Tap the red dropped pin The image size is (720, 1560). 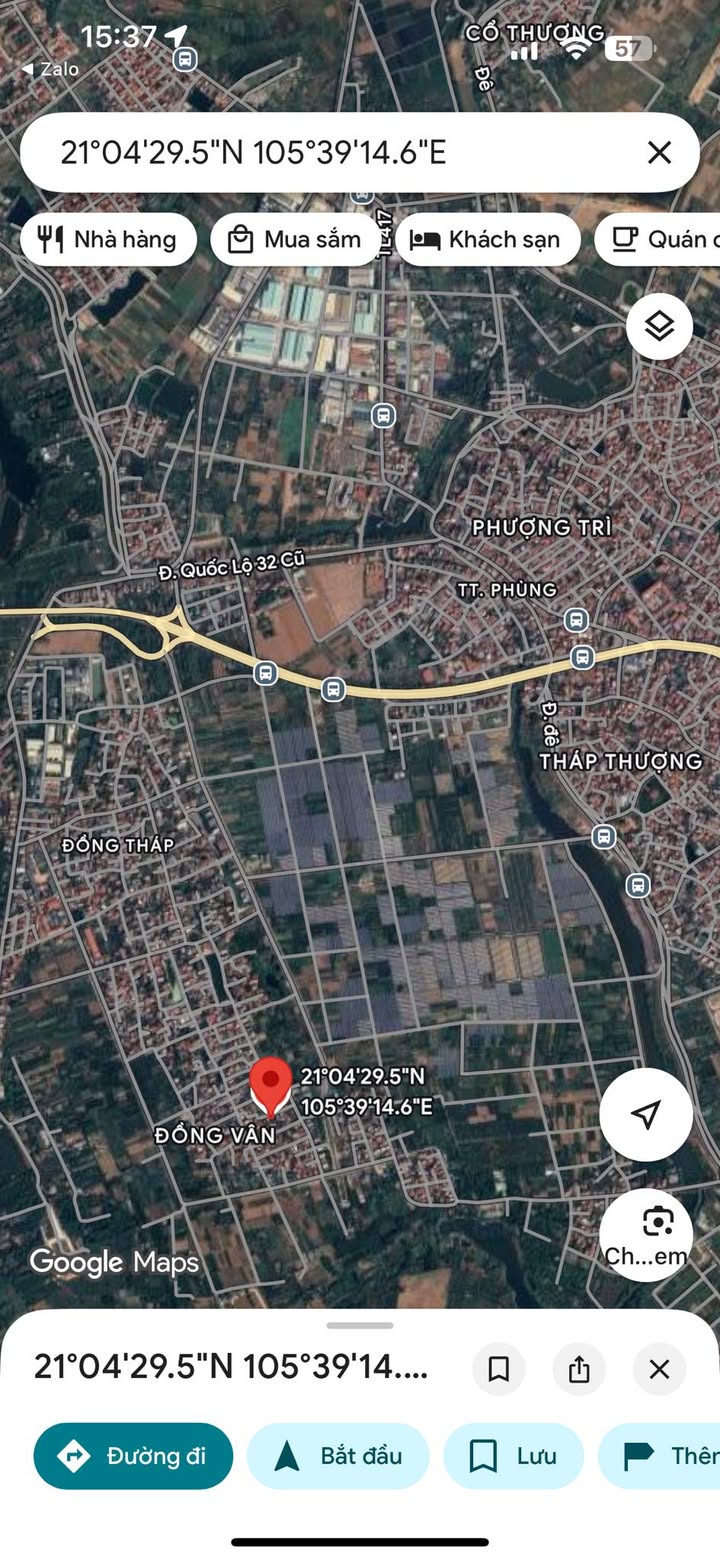[x=270, y=1087]
